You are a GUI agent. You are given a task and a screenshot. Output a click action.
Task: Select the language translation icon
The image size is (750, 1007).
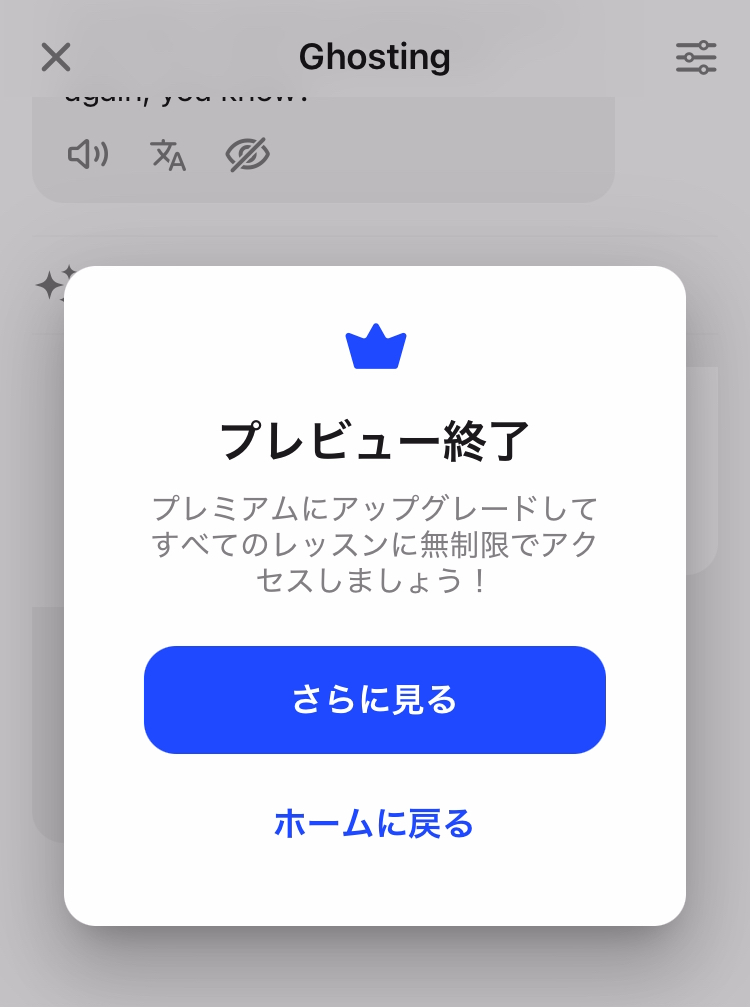point(167,155)
